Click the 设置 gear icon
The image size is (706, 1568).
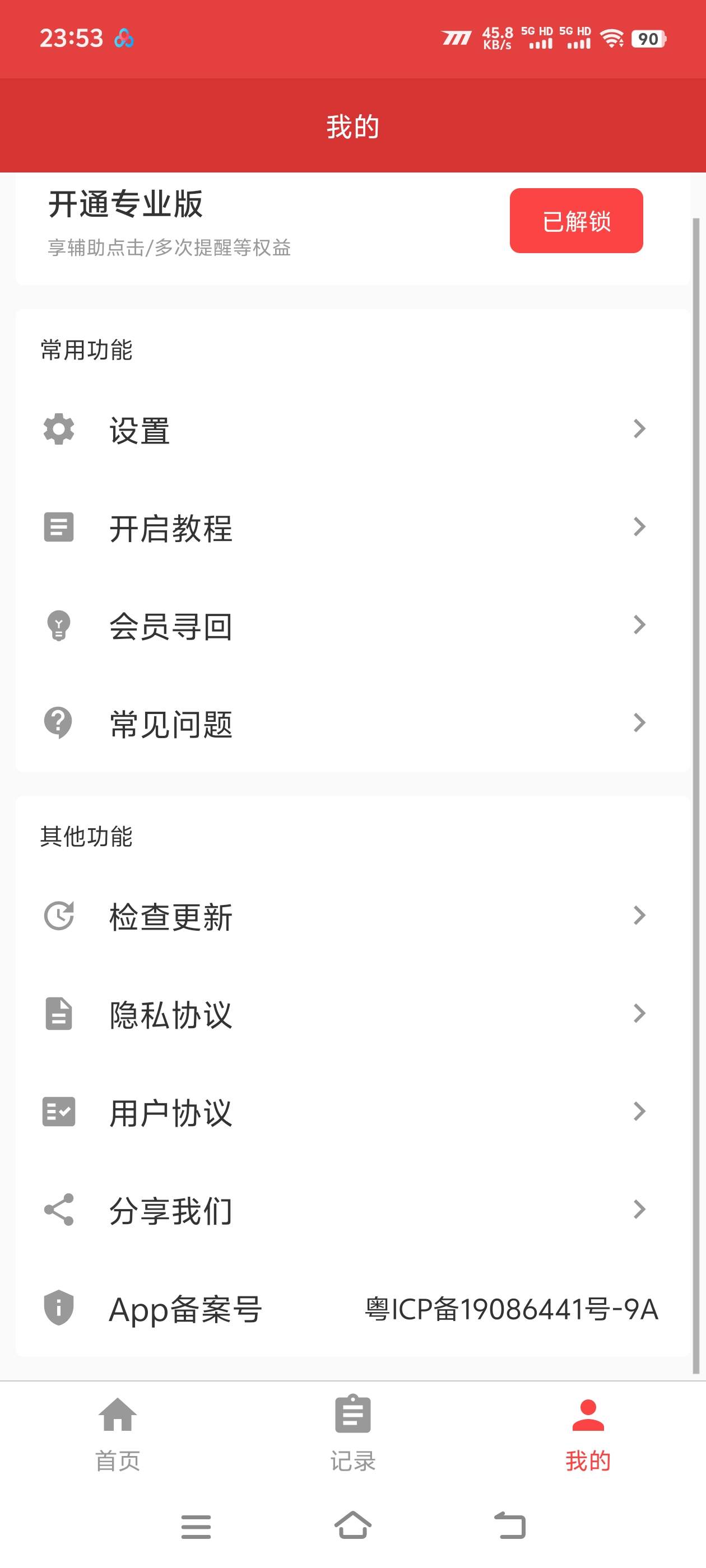pos(58,430)
